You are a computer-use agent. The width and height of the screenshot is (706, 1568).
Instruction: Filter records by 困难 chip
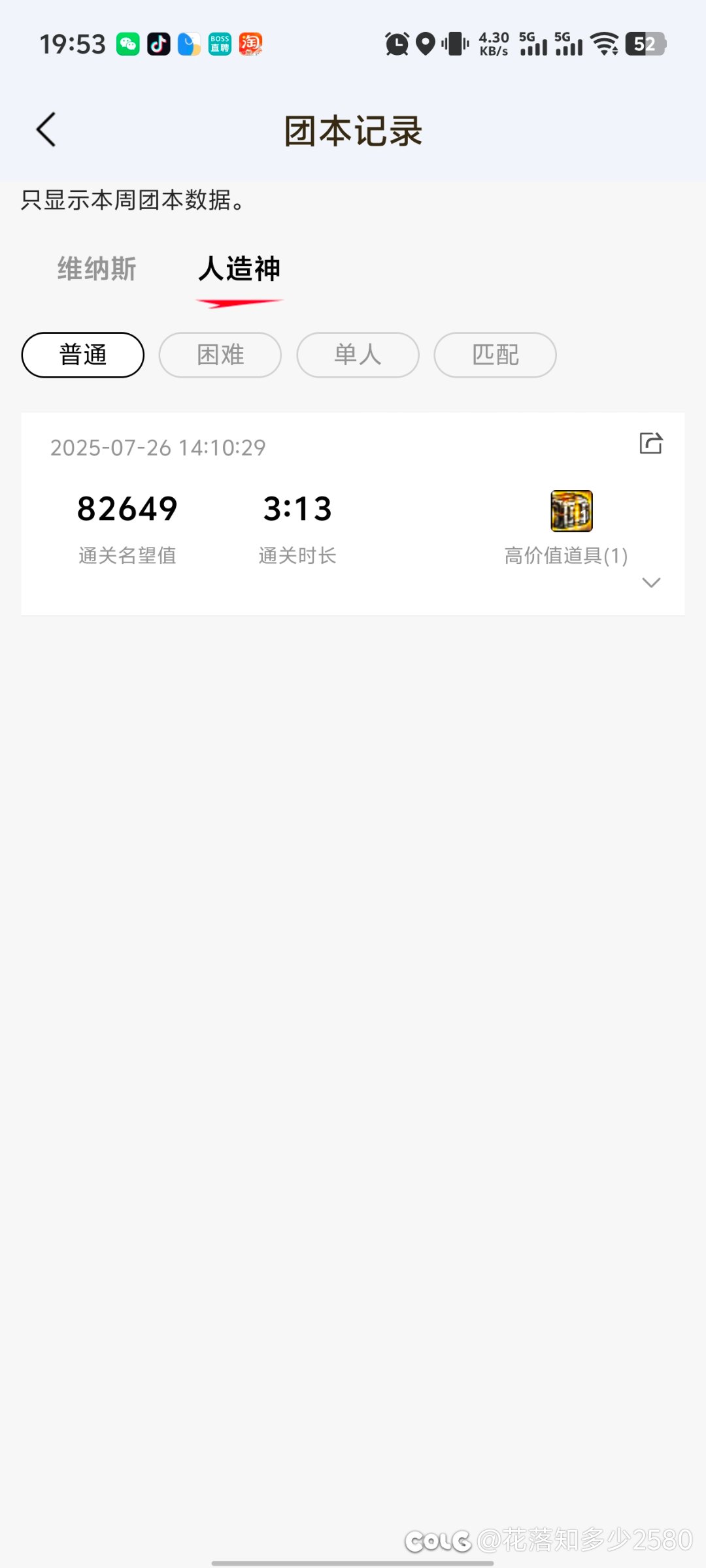(220, 355)
